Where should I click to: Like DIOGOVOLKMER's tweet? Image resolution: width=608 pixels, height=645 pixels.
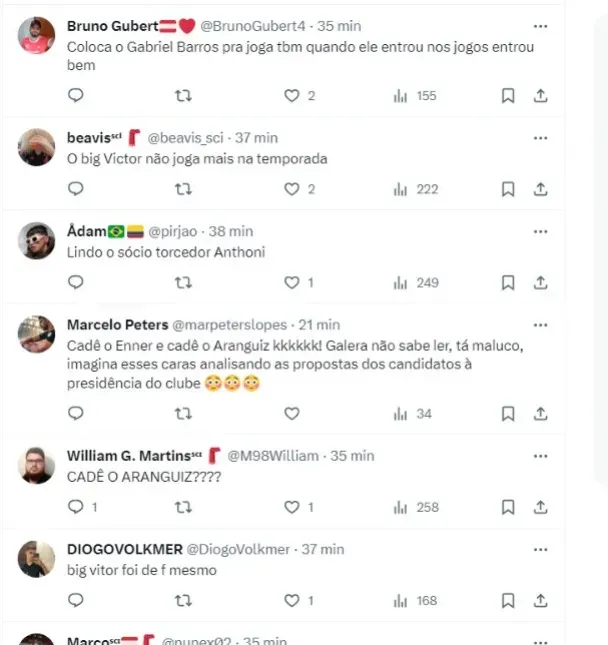point(292,601)
